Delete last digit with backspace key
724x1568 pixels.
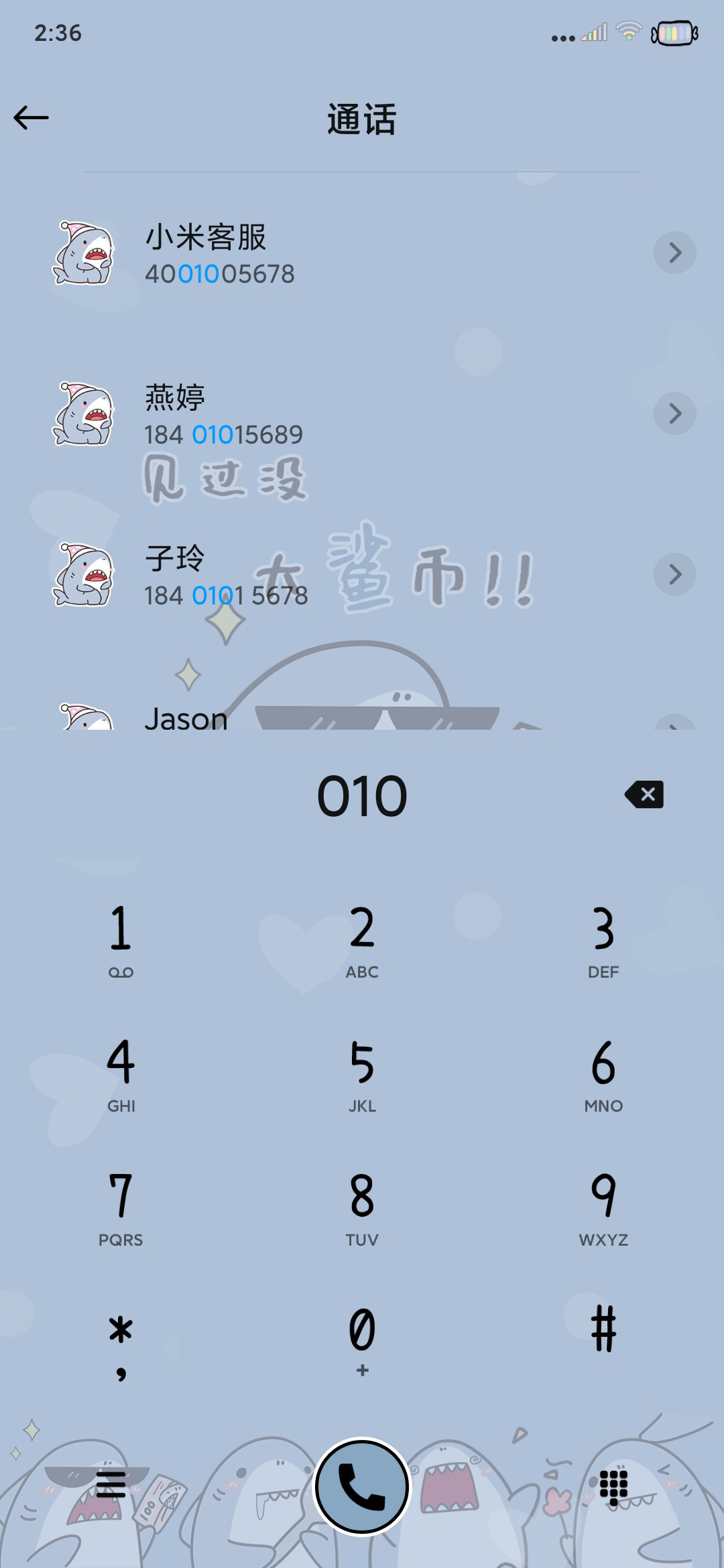pos(644,795)
